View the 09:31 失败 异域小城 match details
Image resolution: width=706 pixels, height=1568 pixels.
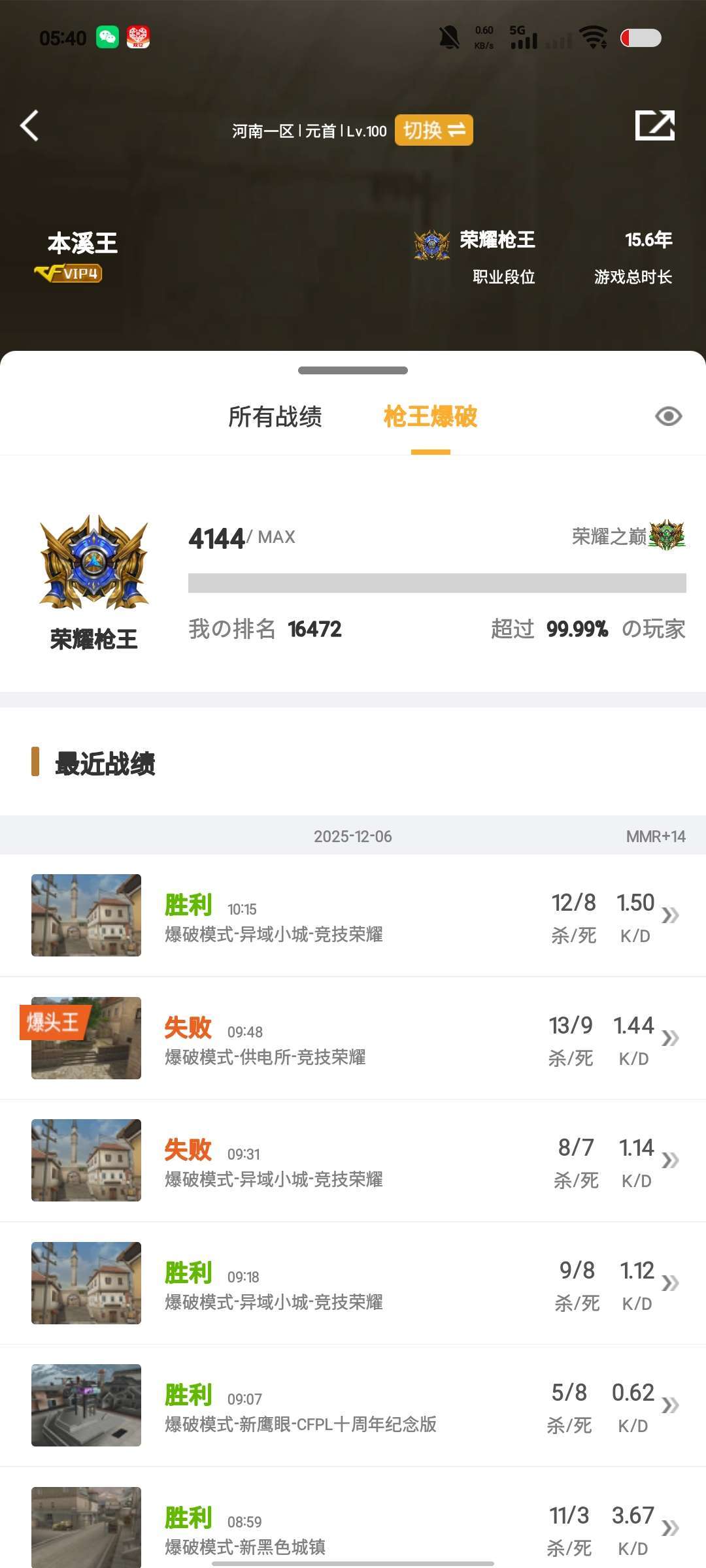pos(353,1160)
